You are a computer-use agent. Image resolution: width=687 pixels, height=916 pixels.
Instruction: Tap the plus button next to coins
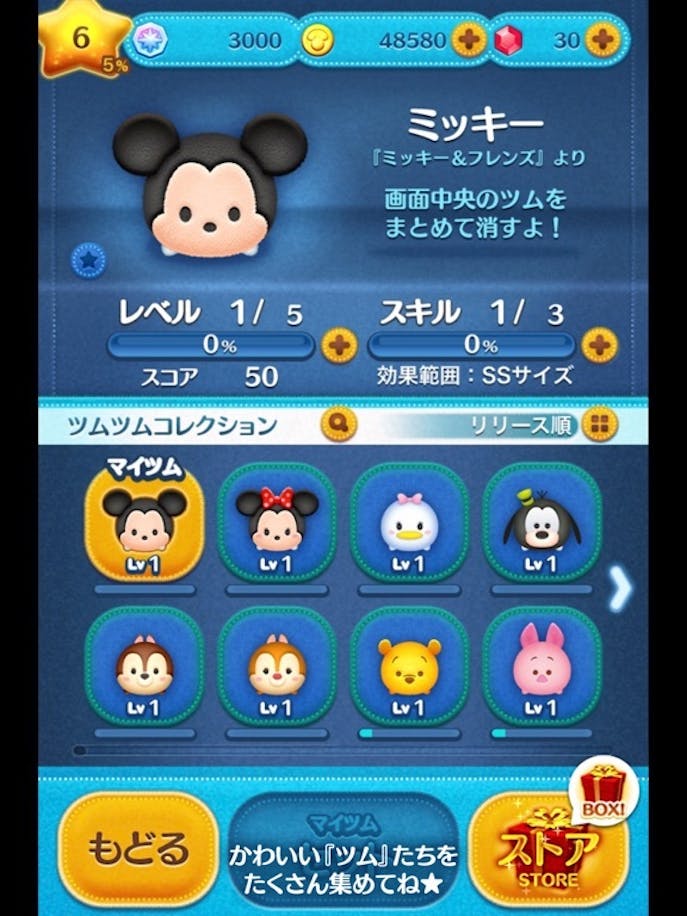pyautogui.click(x=467, y=40)
